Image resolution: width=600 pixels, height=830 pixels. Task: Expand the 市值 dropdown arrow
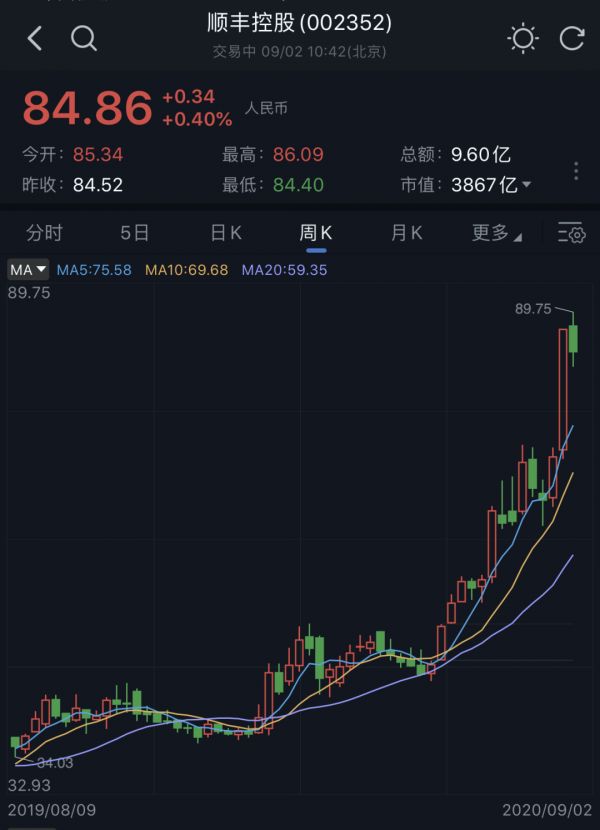coord(526,185)
